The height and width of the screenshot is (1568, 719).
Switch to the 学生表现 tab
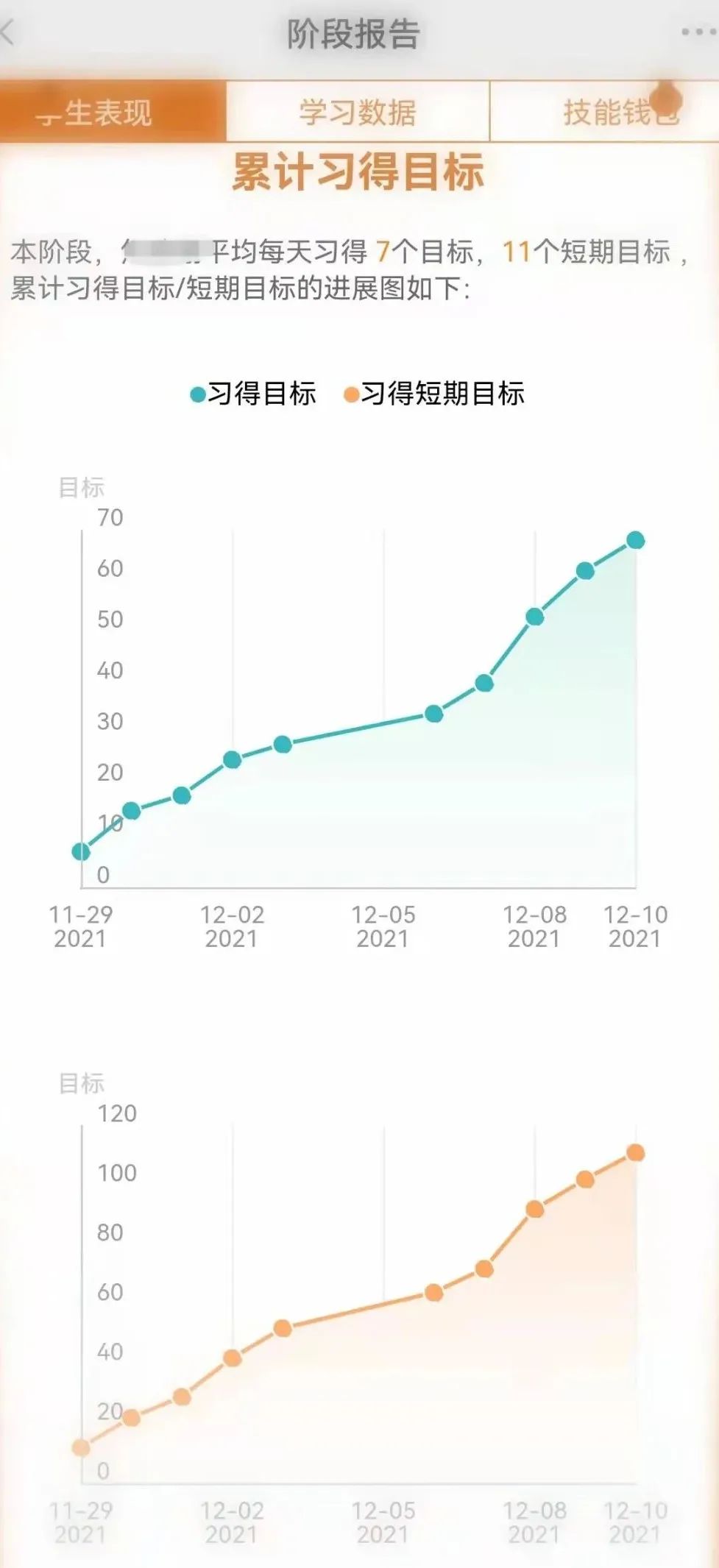click(x=113, y=112)
